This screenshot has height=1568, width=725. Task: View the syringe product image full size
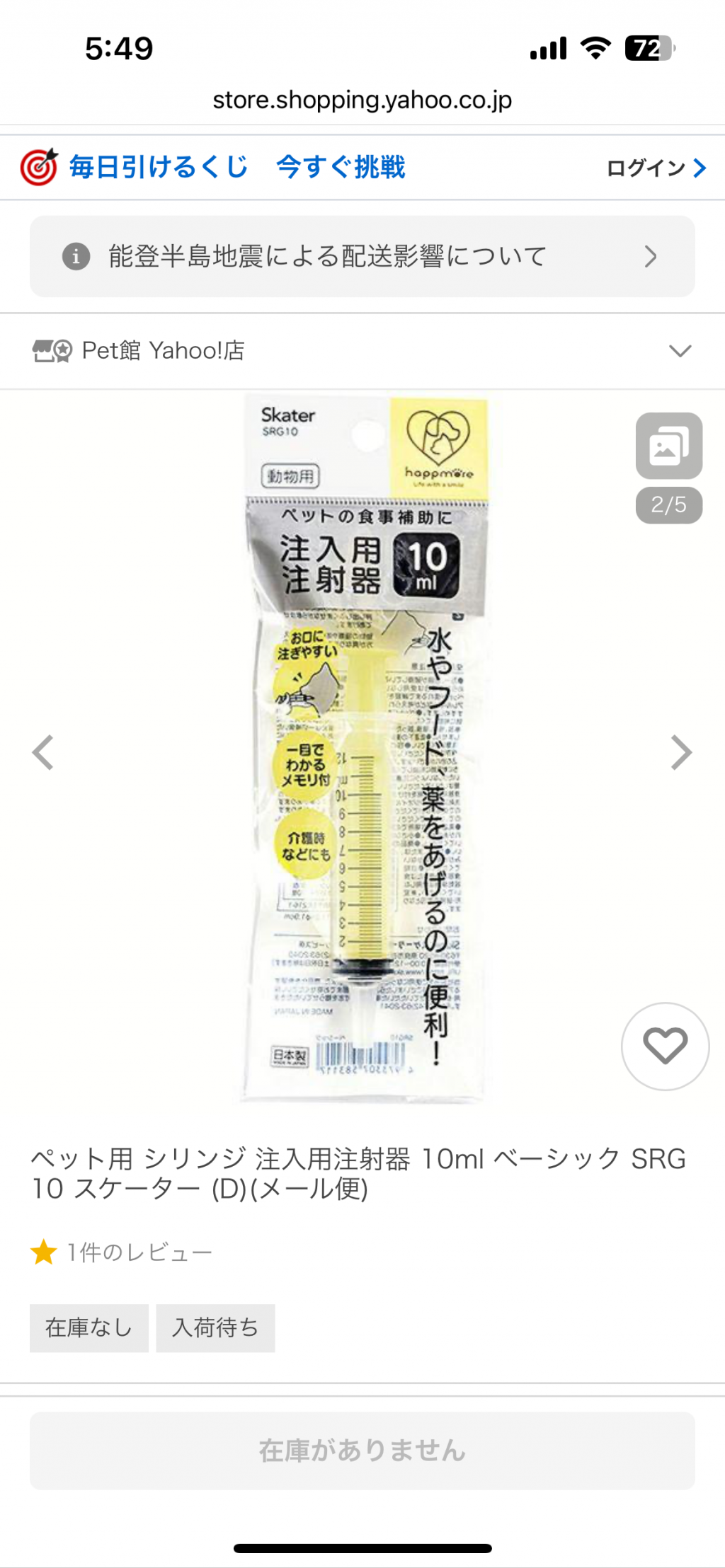click(x=366, y=748)
